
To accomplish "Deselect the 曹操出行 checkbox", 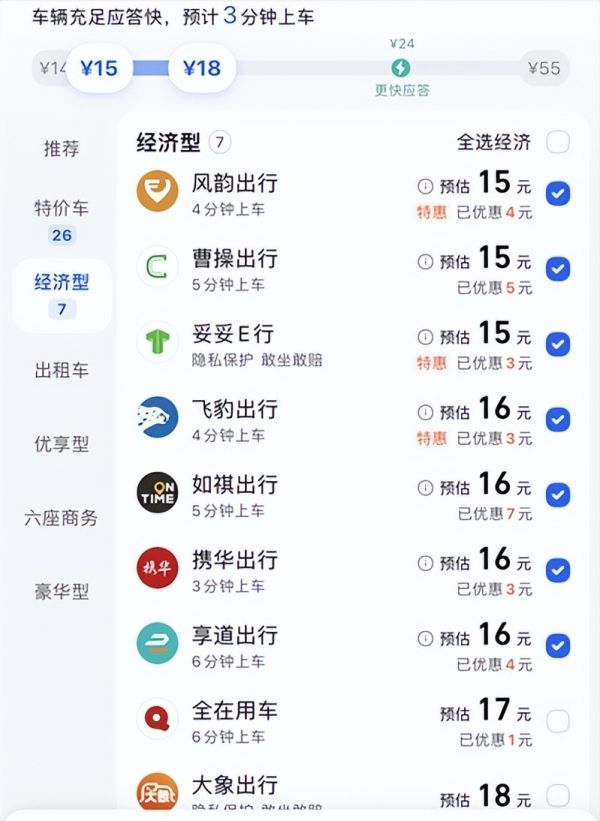I will 557,269.
